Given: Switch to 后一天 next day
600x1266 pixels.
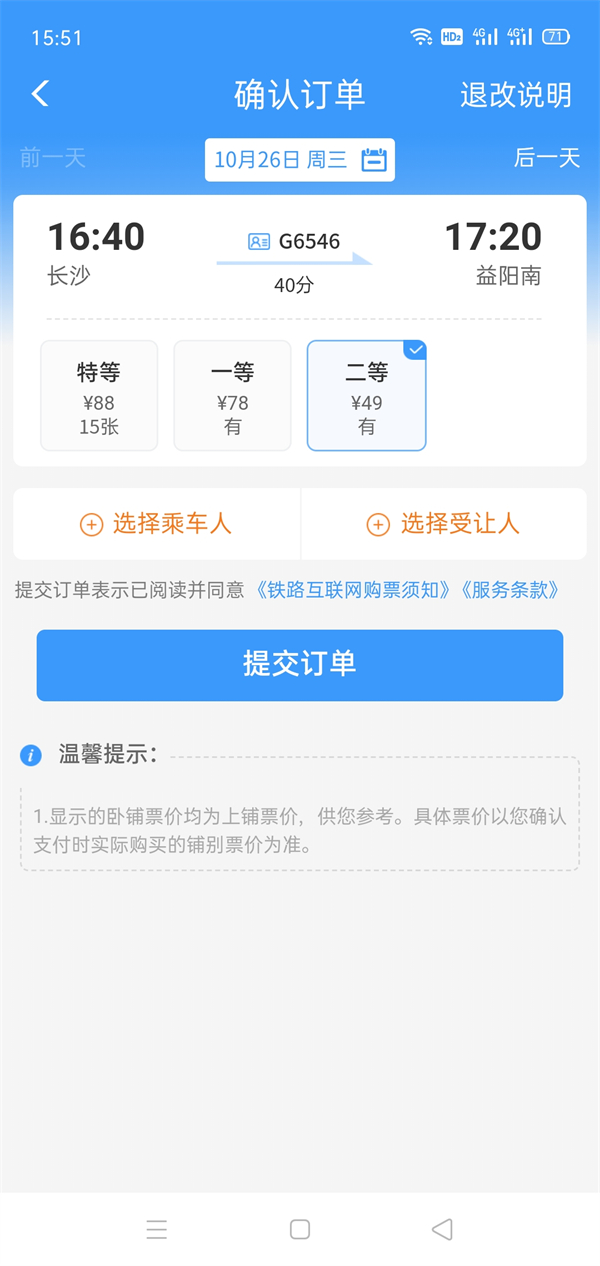Looking at the screenshot, I should pos(547,158).
